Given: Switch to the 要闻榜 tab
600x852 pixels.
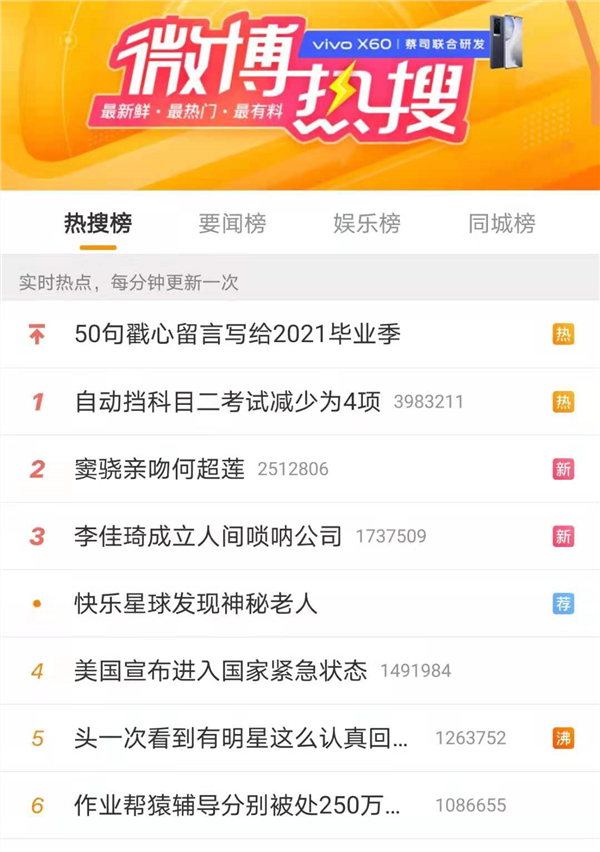Looking at the screenshot, I should pyautogui.click(x=231, y=223).
